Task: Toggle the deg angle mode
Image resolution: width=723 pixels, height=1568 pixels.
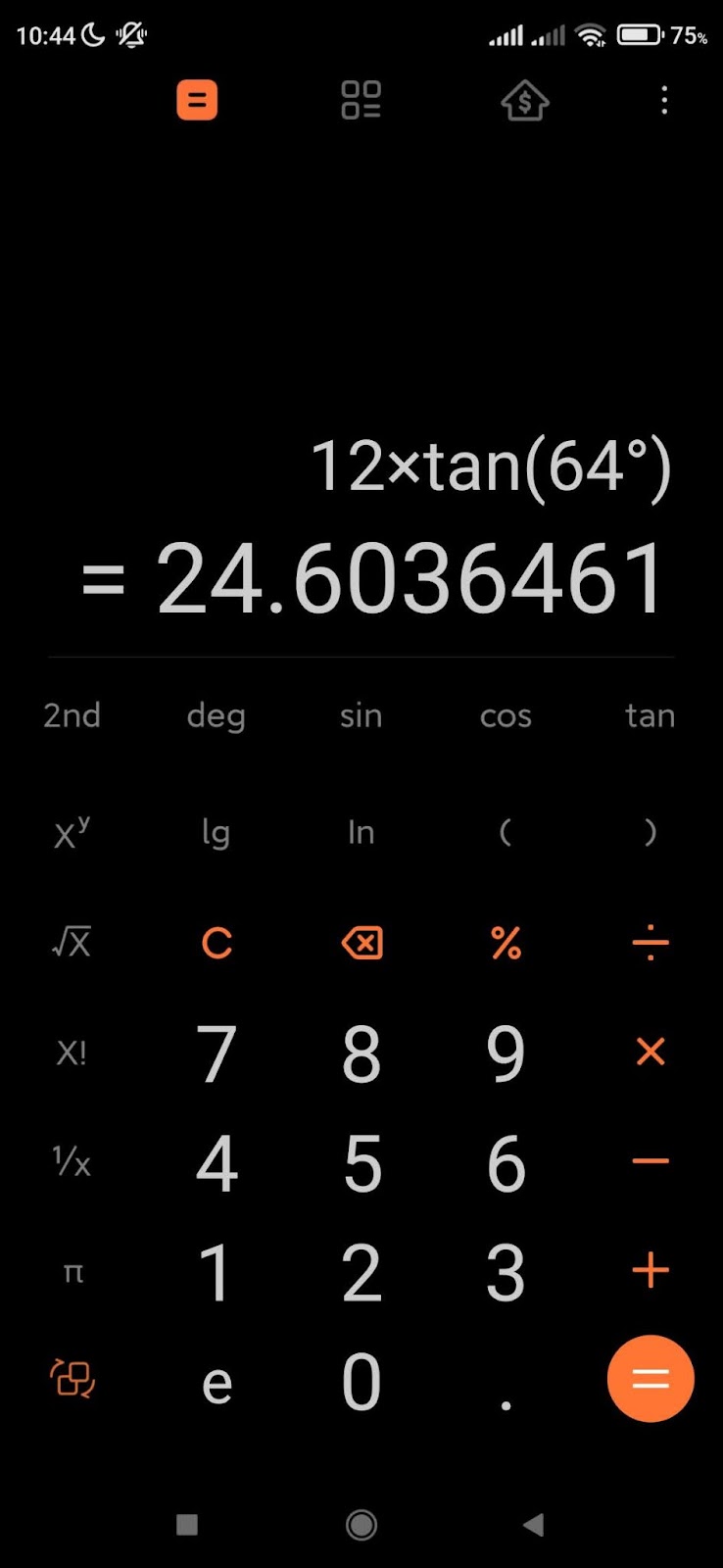Action: coord(216,716)
